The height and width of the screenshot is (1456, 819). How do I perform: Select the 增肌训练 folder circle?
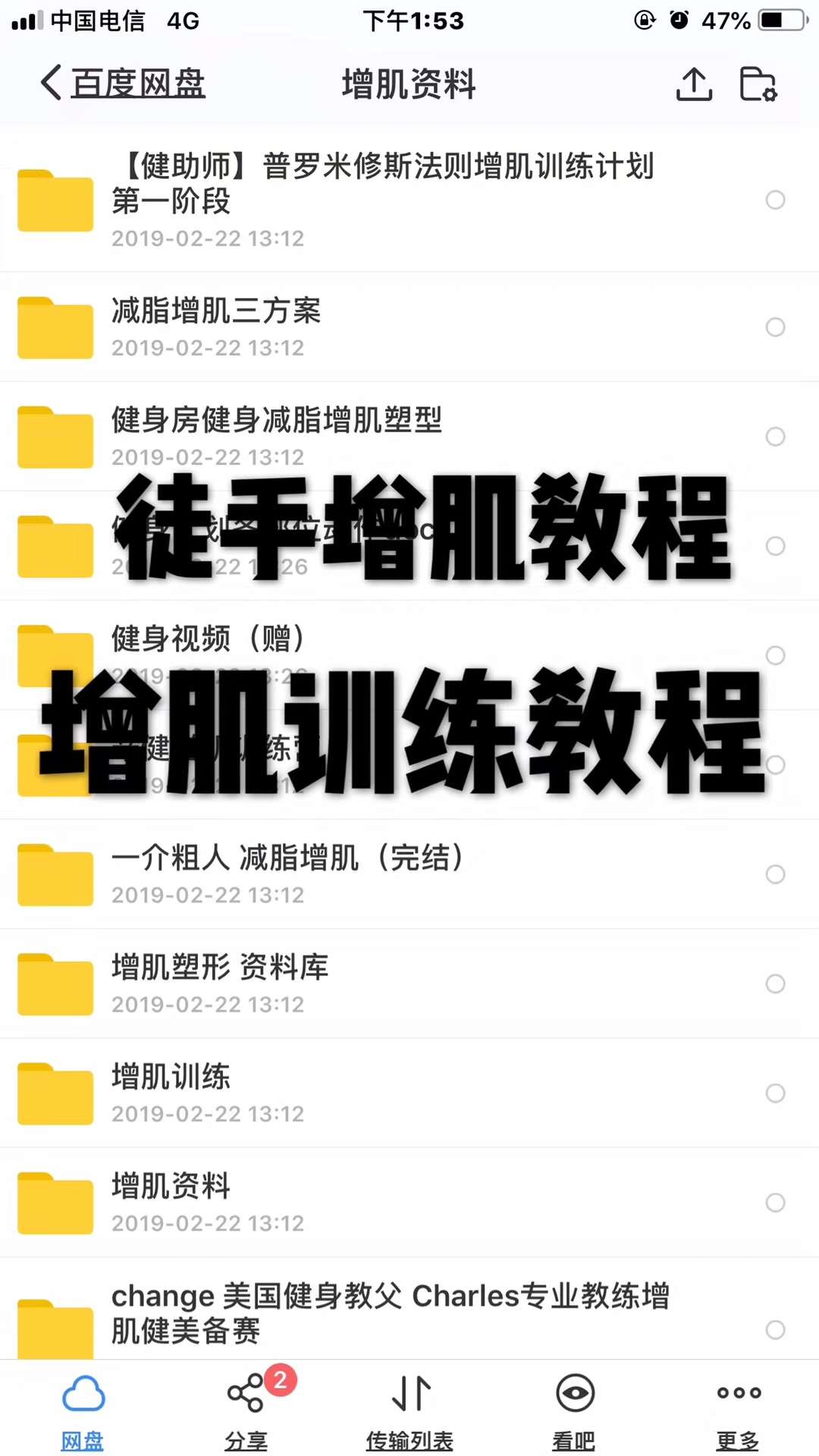tap(775, 1093)
